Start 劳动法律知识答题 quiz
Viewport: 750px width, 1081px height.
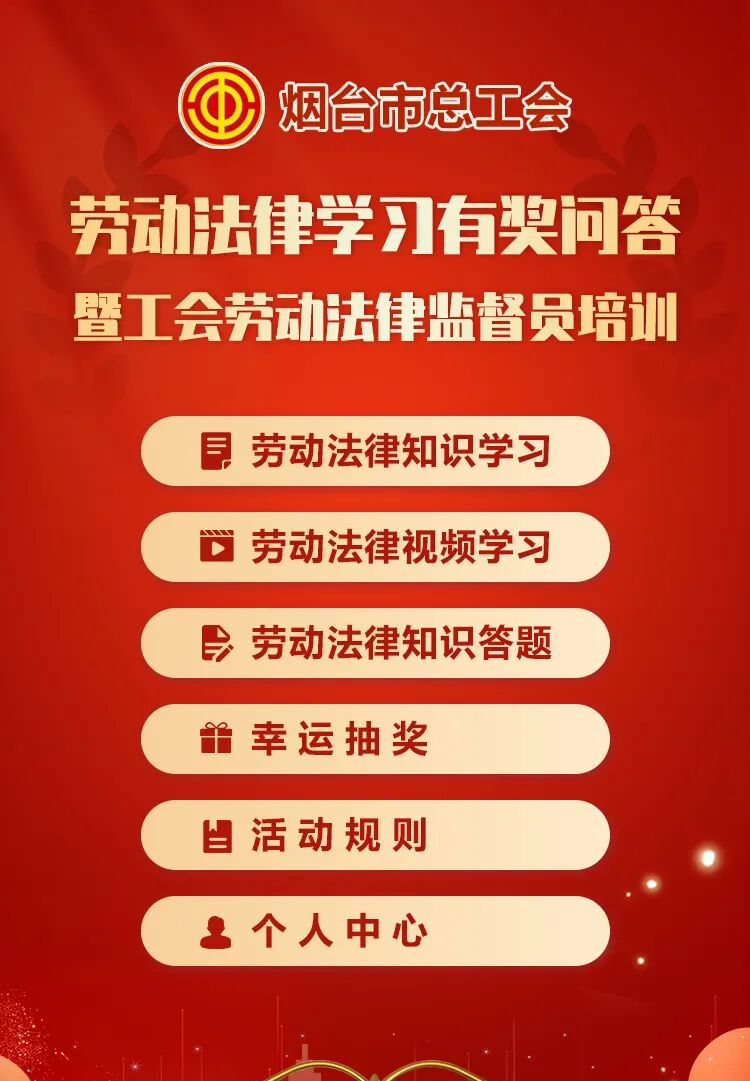click(375, 643)
